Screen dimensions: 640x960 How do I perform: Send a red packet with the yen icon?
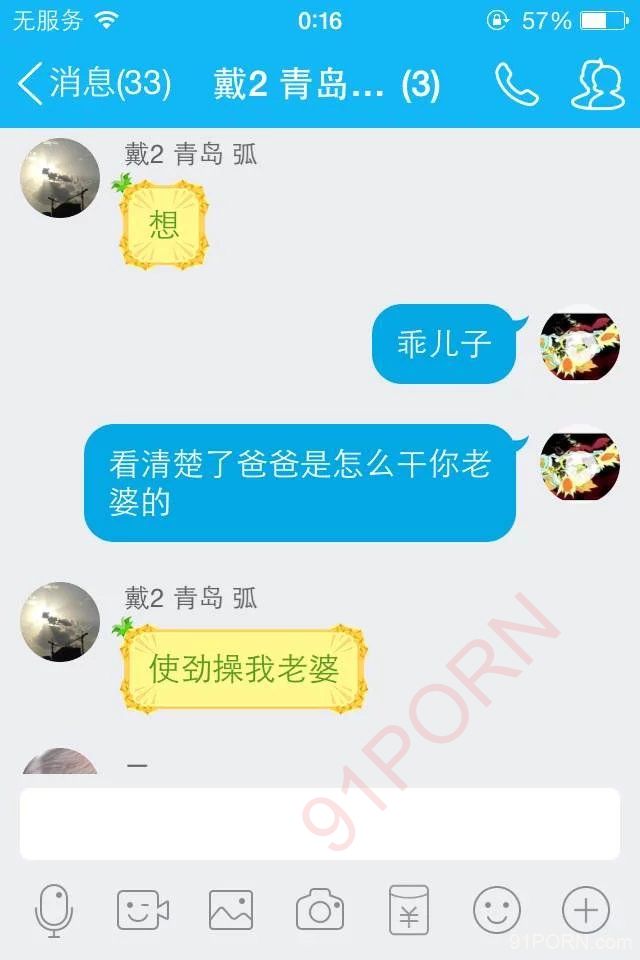[408, 910]
